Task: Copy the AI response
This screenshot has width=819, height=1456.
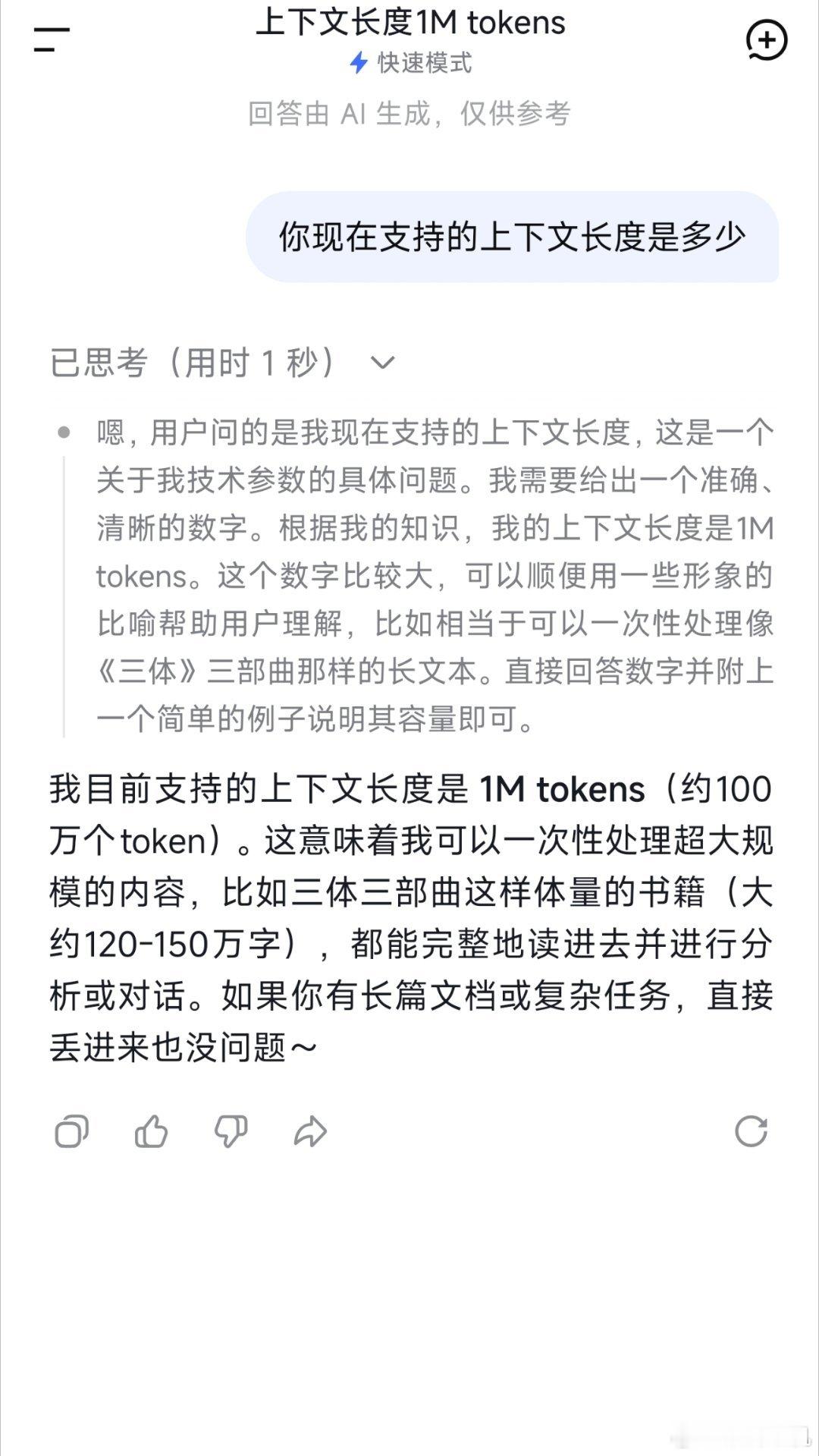Action: point(73,1131)
